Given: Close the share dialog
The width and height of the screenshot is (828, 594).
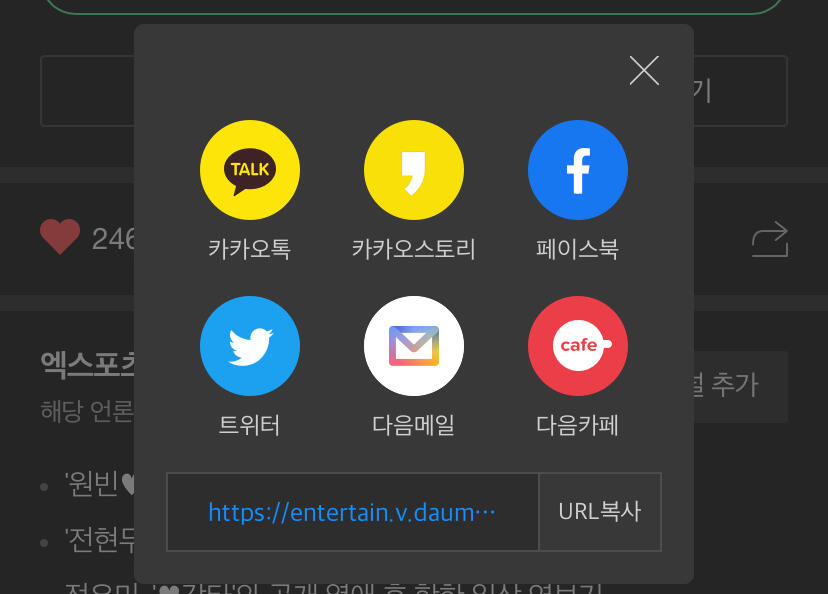Looking at the screenshot, I should (644, 70).
